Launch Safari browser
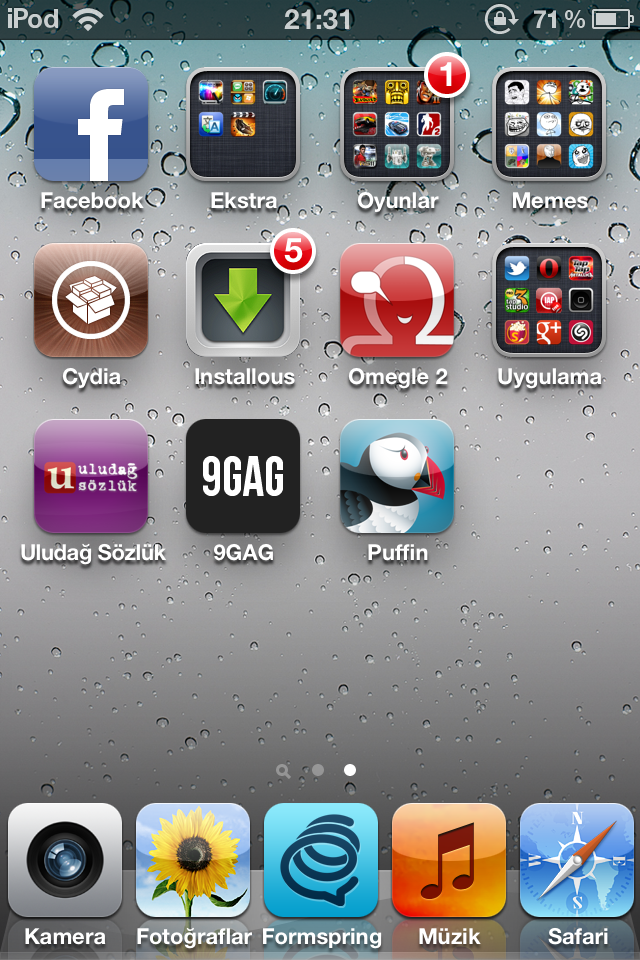This screenshot has height=960, width=640. click(577, 861)
